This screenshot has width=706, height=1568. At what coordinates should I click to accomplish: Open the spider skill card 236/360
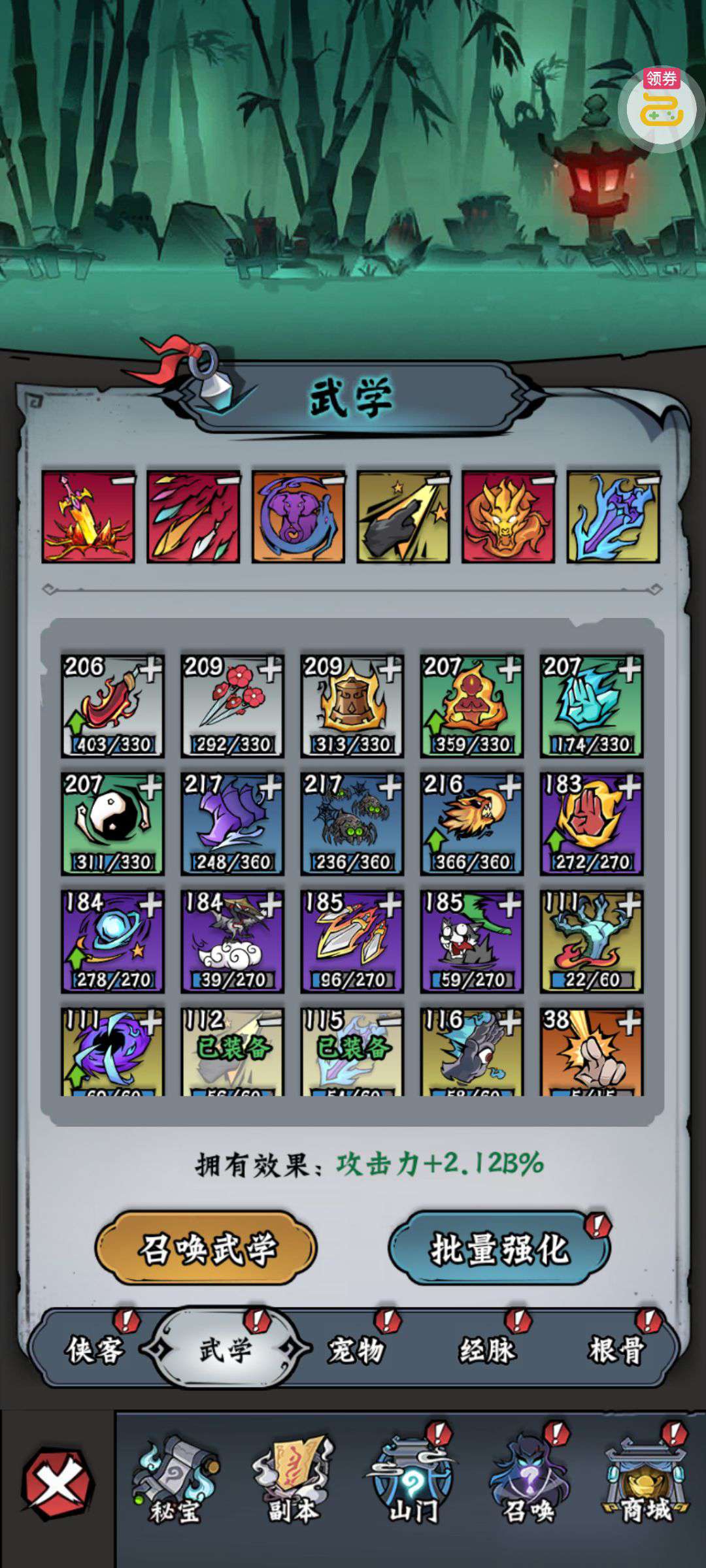click(x=352, y=823)
